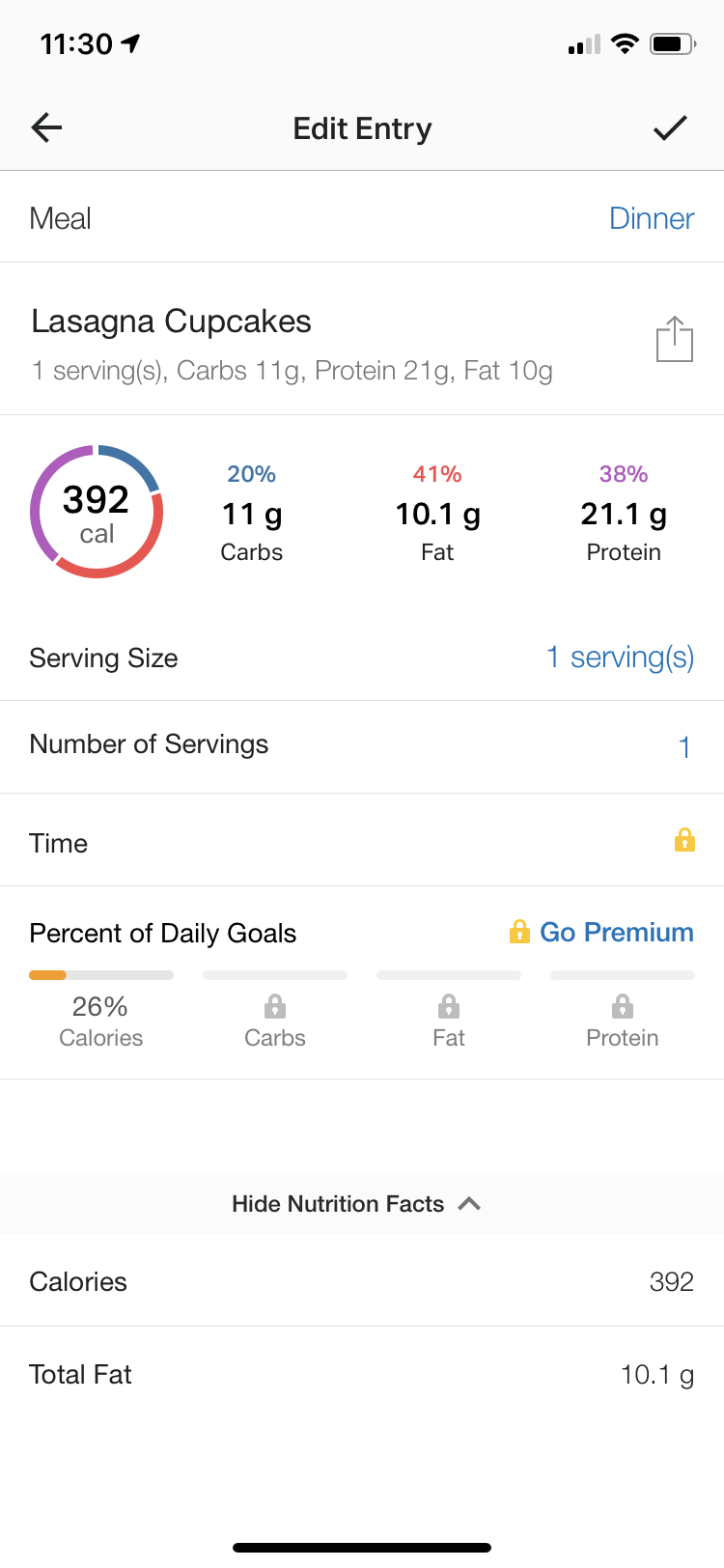Confirm the entry with the checkmark
This screenshot has height=1568, width=724.
pyautogui.click(x=670, y=127)
